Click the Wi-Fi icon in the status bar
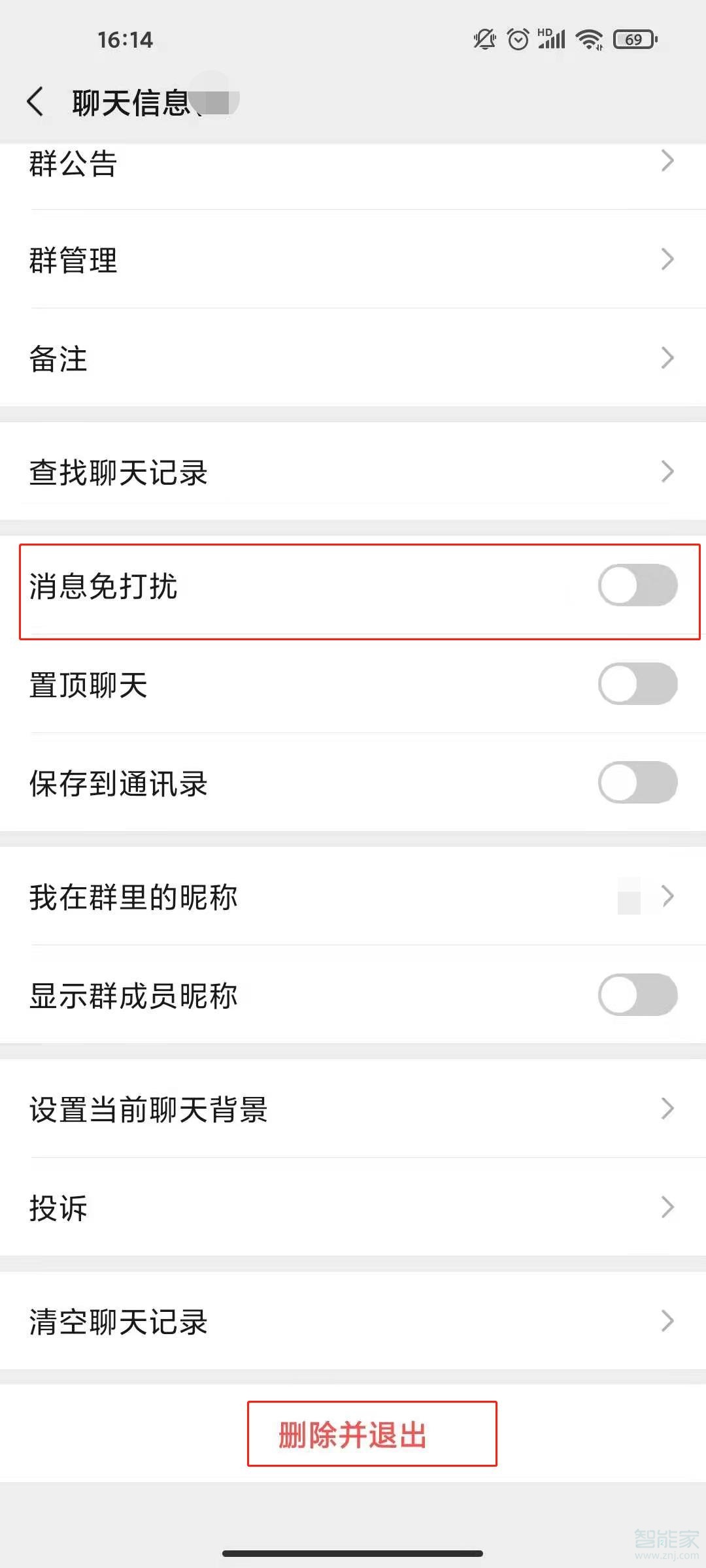This screenshot has width=706, height=1568. (x=588, y=39)
